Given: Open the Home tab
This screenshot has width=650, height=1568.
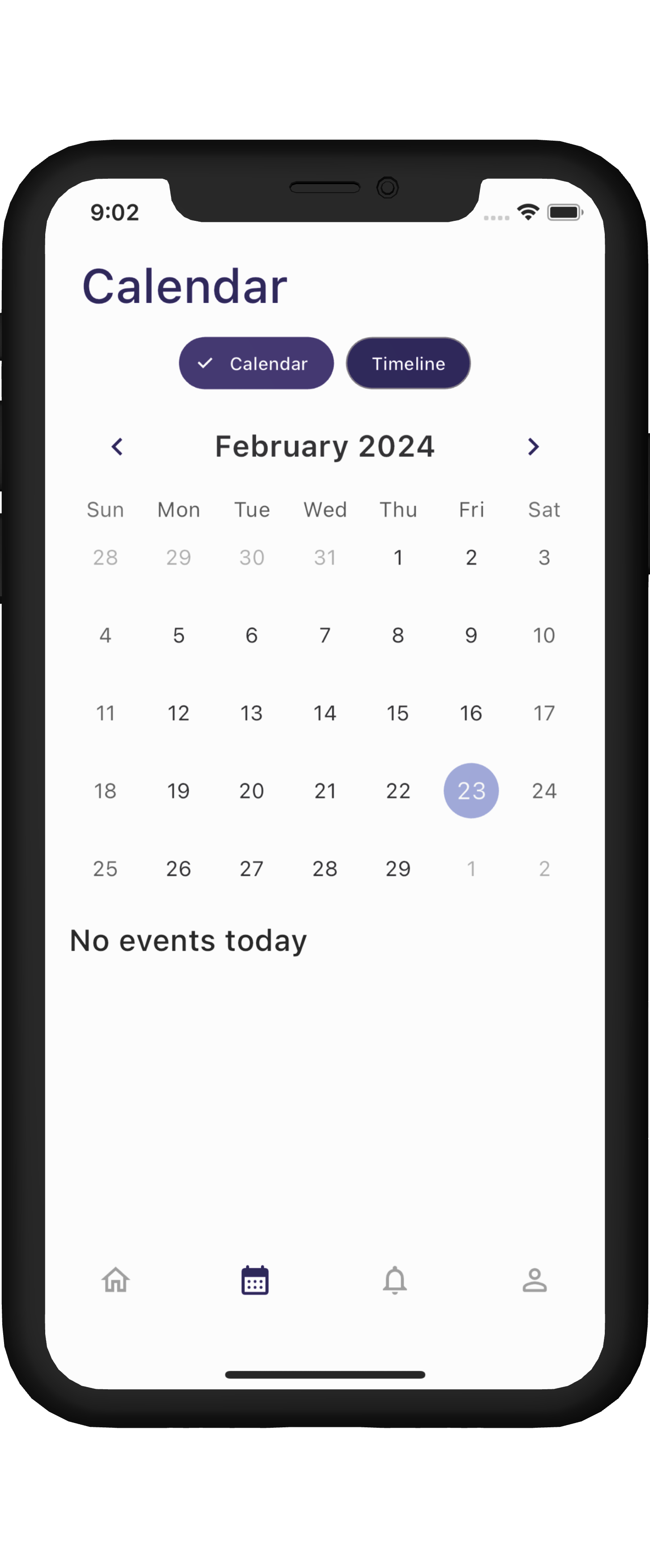Looking at the screenshot, I should coord(115,1279).
